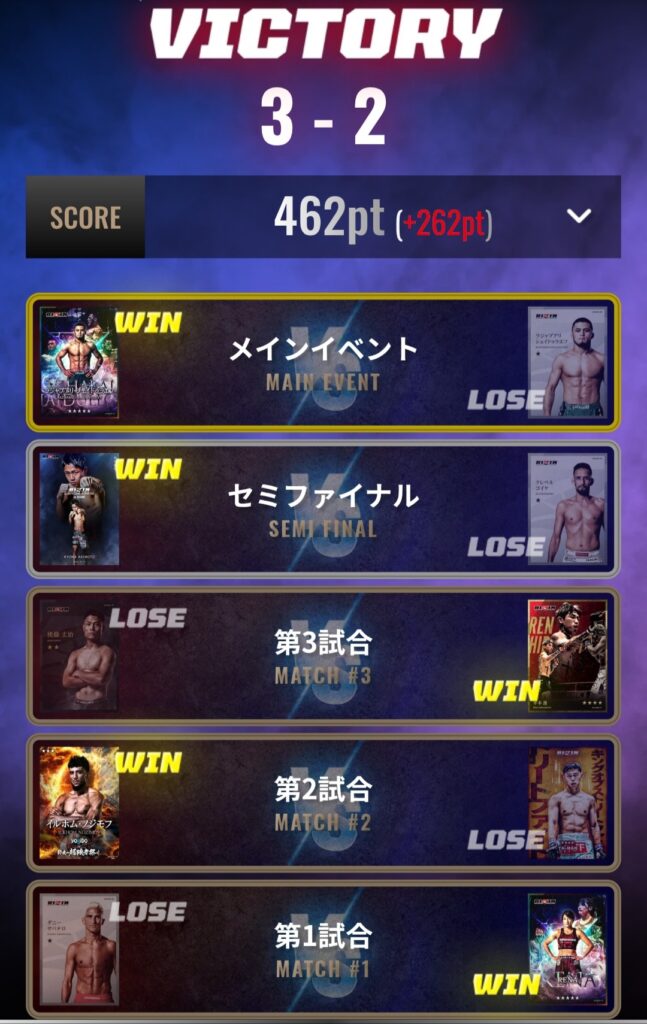
Task: View details of Match #2
Action: coord(323,803)
